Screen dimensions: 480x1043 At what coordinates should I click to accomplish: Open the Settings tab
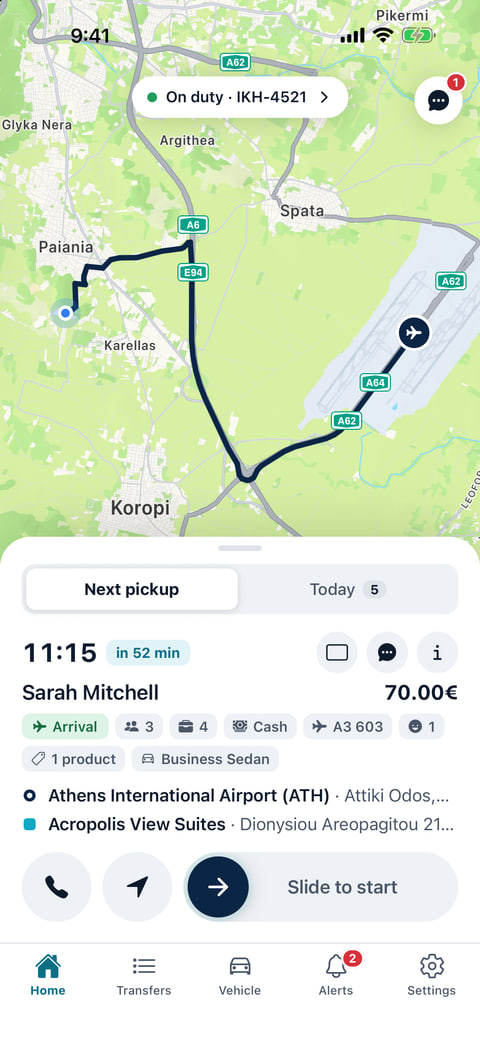tap(431, 974)
